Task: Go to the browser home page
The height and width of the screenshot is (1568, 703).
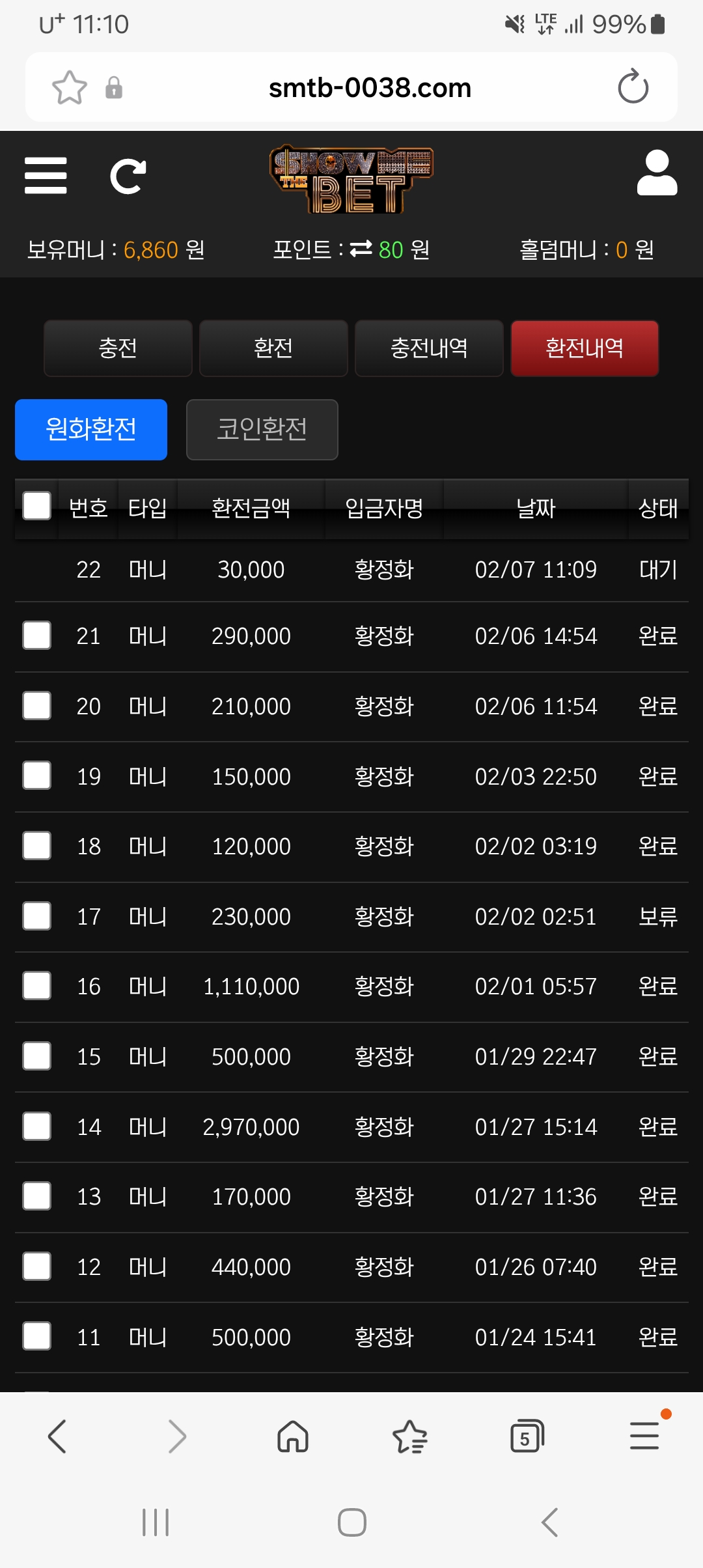Action: 293,1436
